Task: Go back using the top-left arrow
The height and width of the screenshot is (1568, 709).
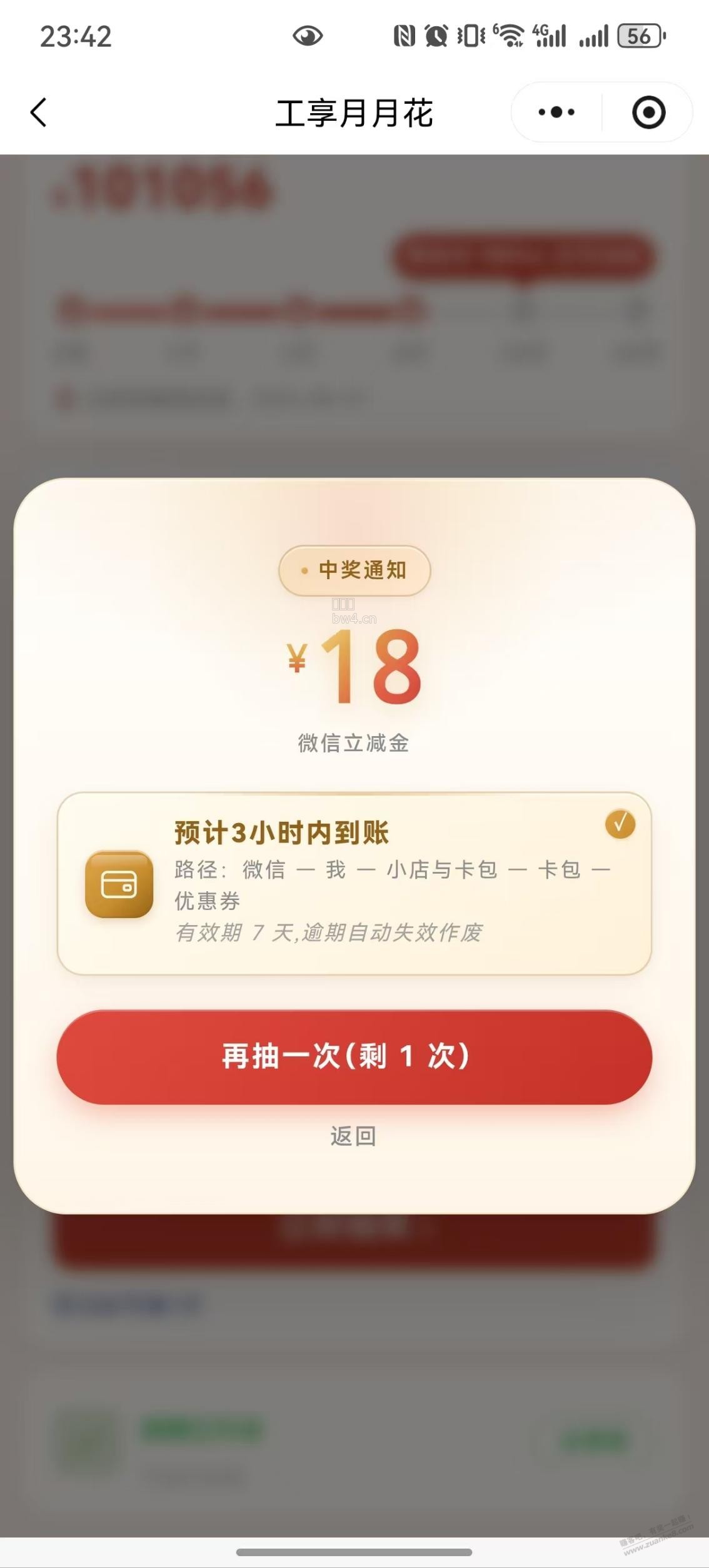Action: coord(39,113)
